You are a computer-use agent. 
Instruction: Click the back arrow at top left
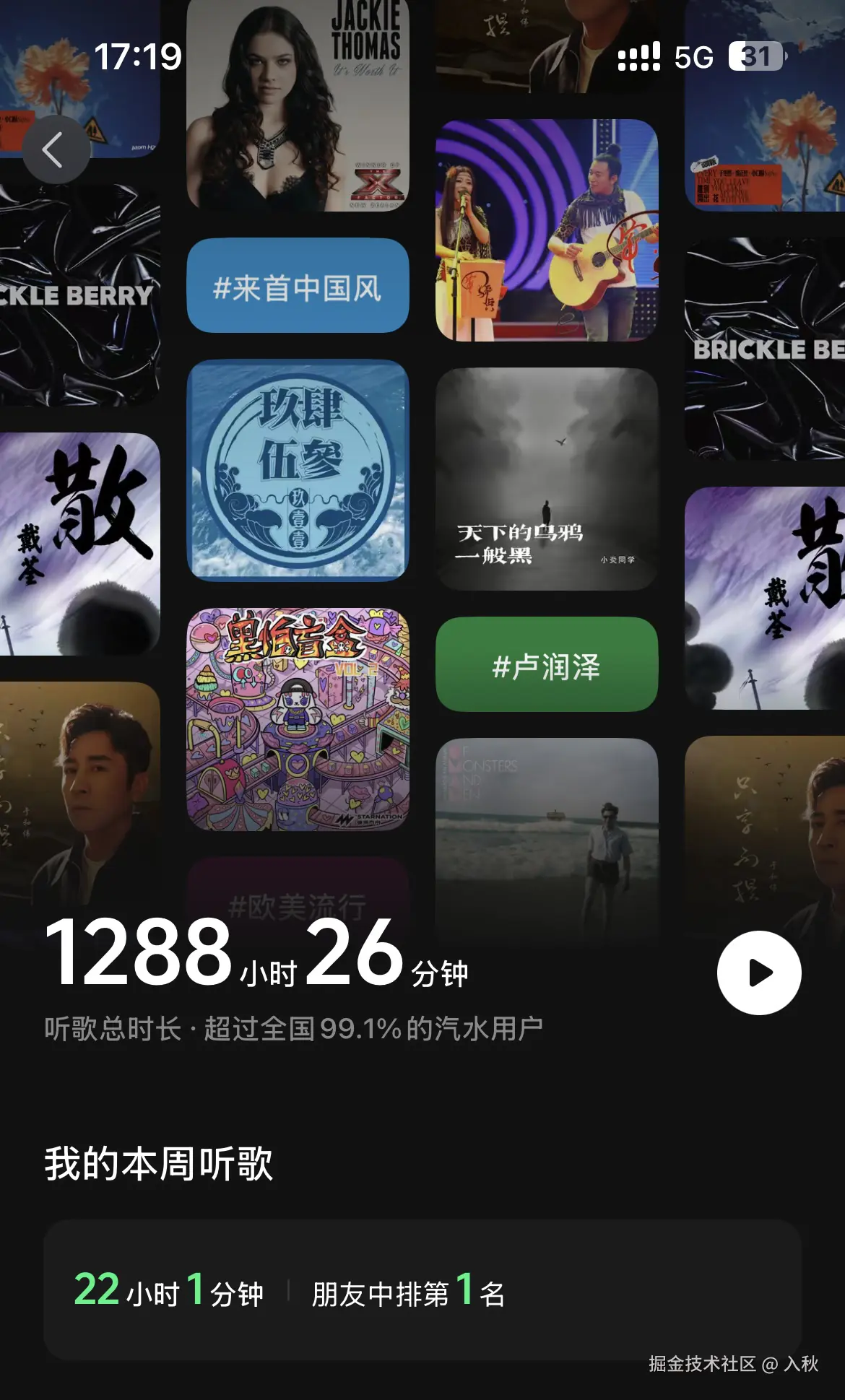56,148
